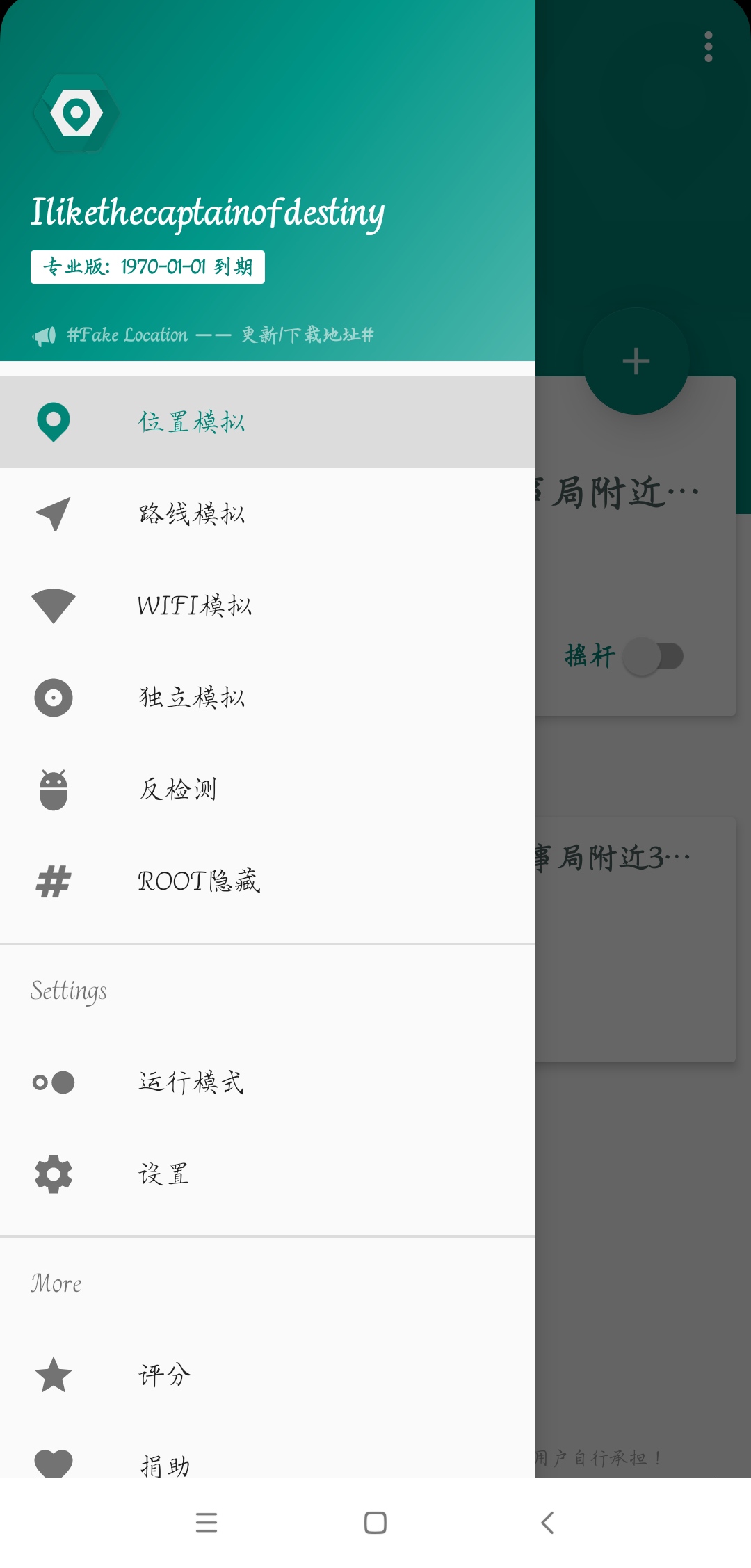Open WIFI模拟 via the wifi icon
The width and height of the screenshot is (751, 1568).
pos(53,605)
